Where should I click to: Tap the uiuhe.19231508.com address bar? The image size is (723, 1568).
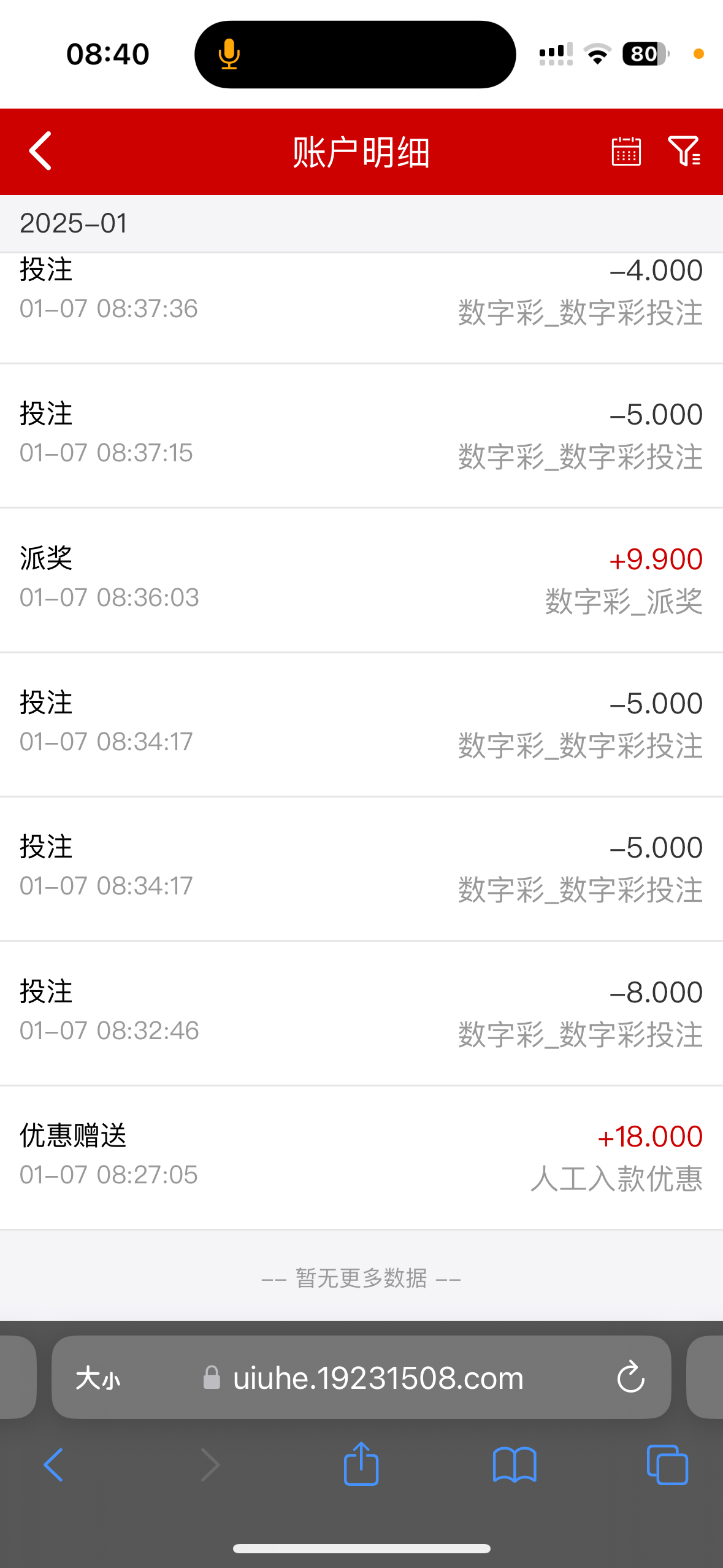coord(378,1378)
